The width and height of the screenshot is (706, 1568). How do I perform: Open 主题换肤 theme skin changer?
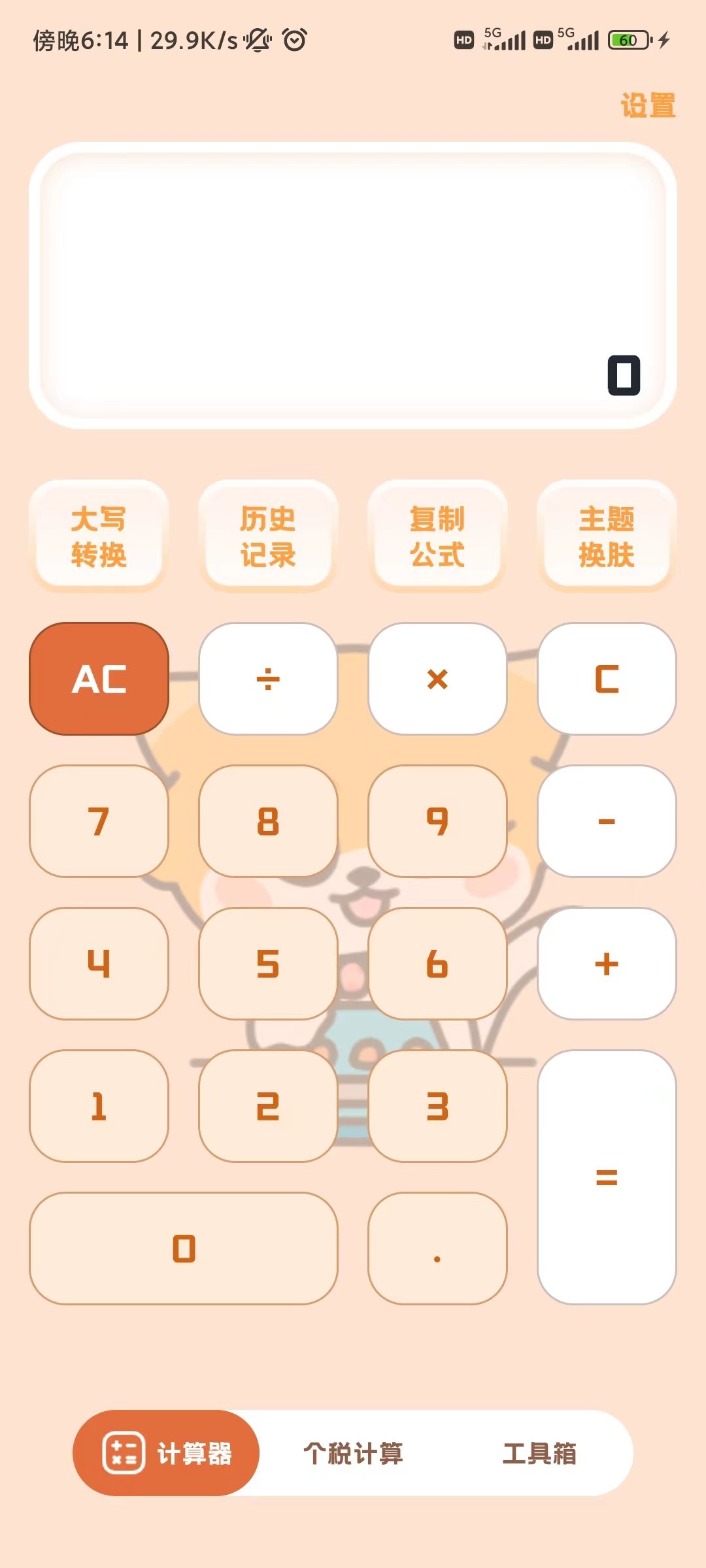pyautogui.click(x=607, y=537)
